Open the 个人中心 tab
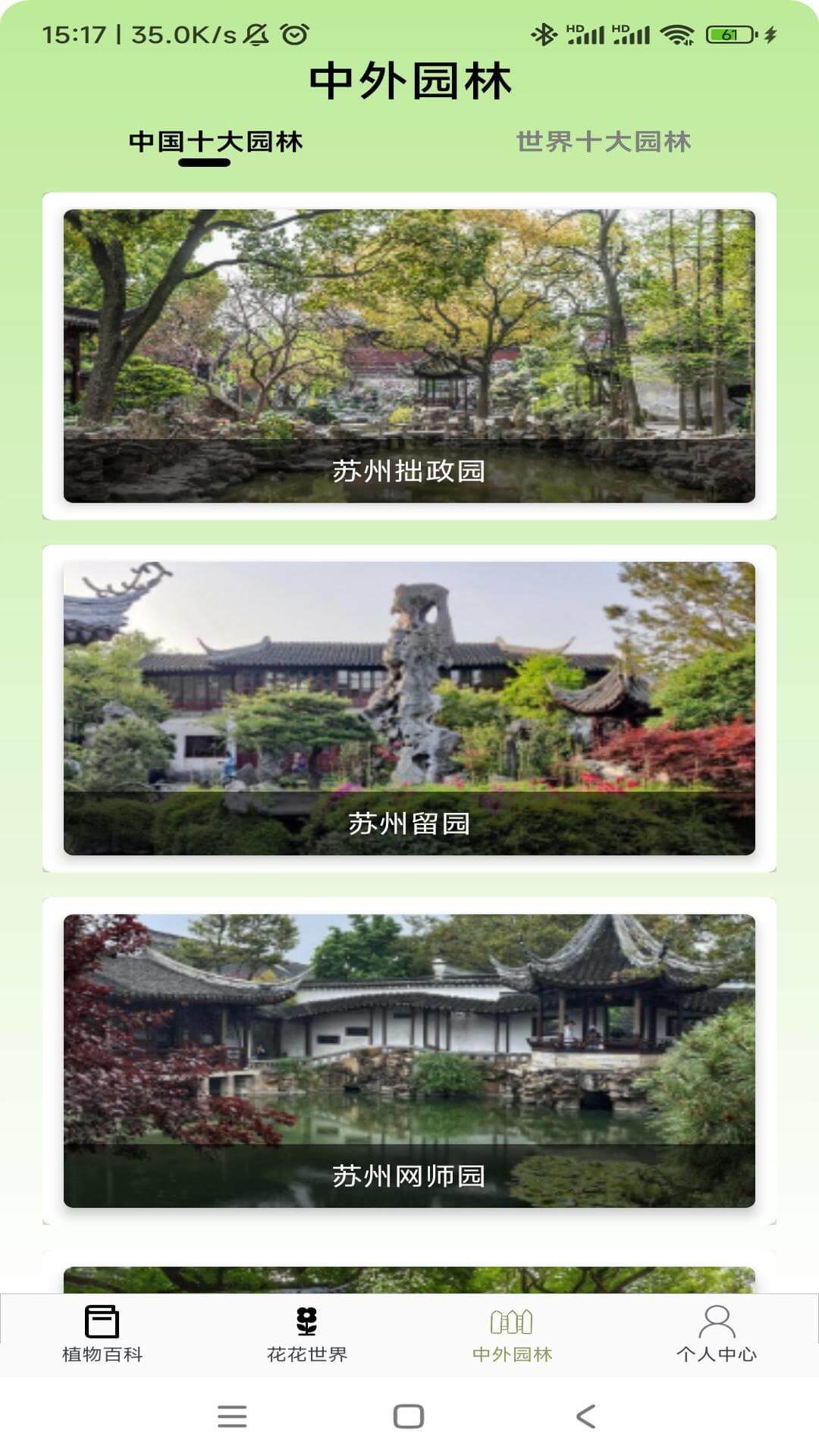This screenshot has height=1456, width=819. 717,1334
